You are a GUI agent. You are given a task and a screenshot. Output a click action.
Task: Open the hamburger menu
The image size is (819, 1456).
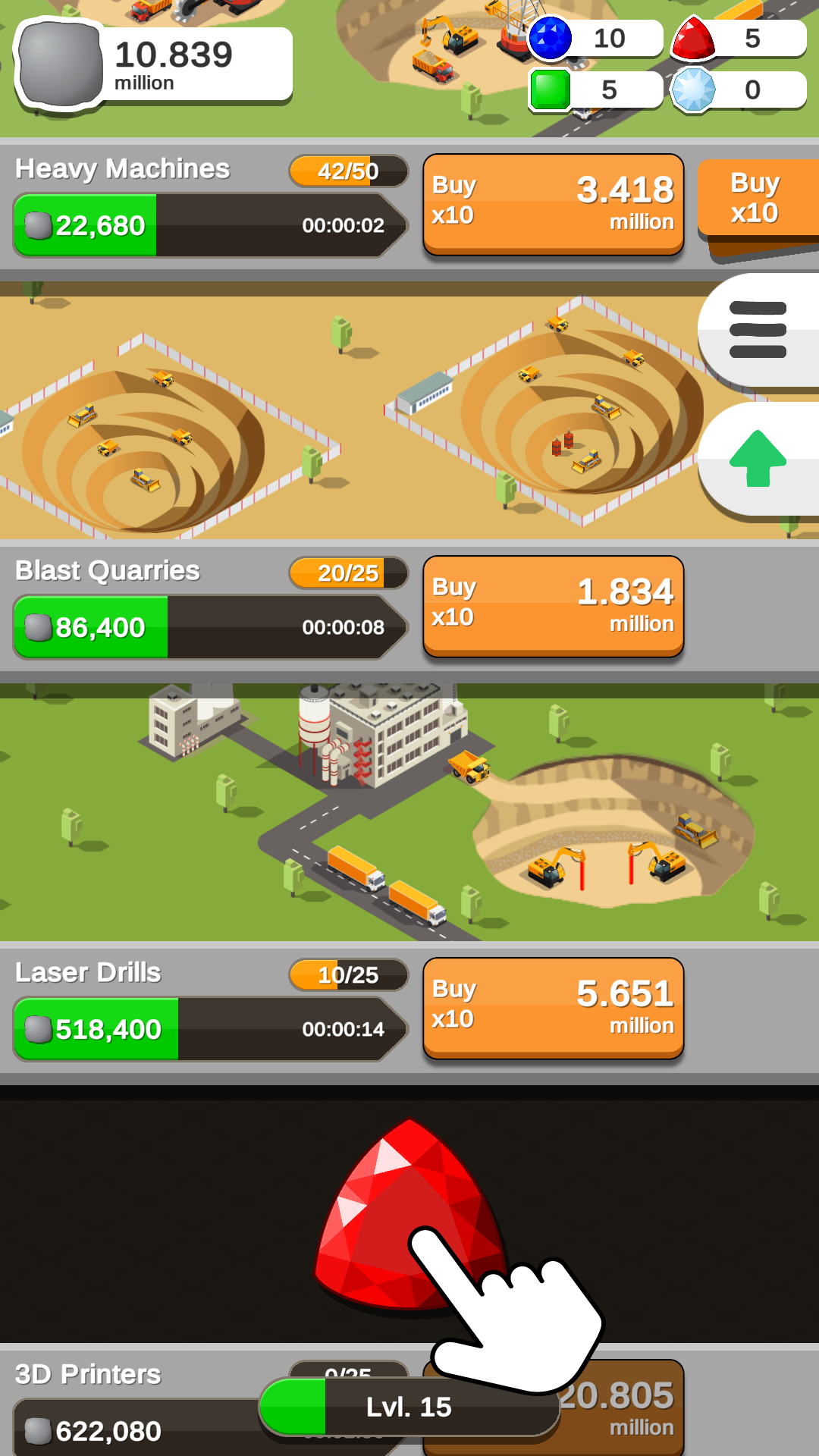point(758,331)
